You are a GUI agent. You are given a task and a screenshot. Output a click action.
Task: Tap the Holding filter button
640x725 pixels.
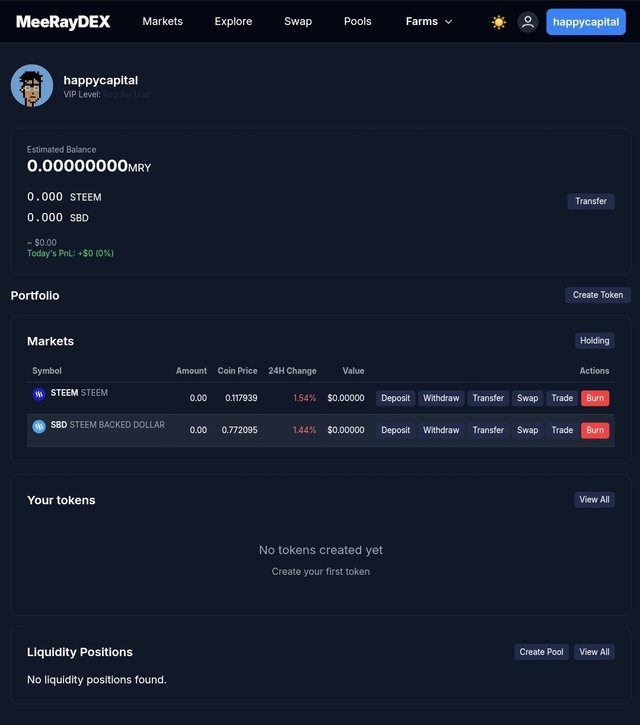(x=594, y=341)
